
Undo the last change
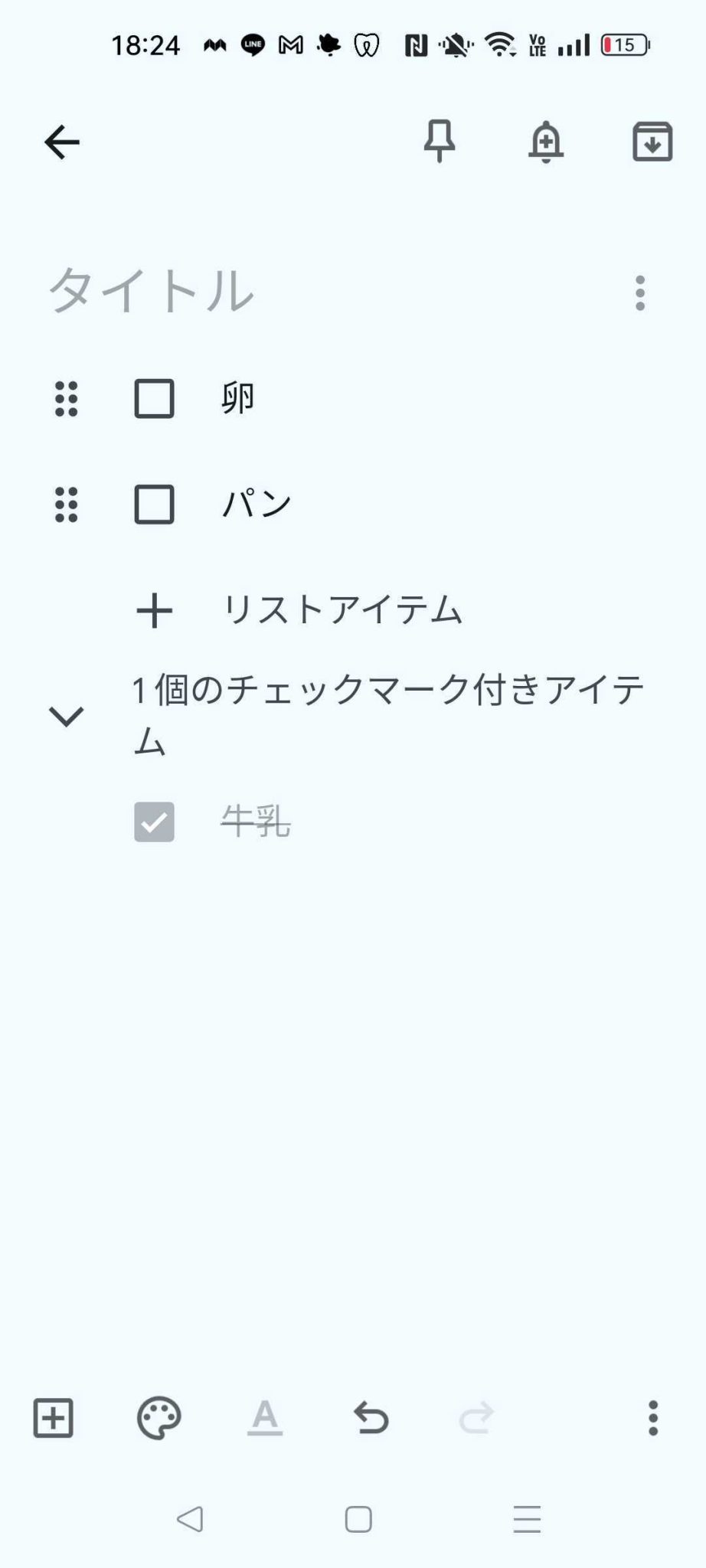click(371, 1418)
